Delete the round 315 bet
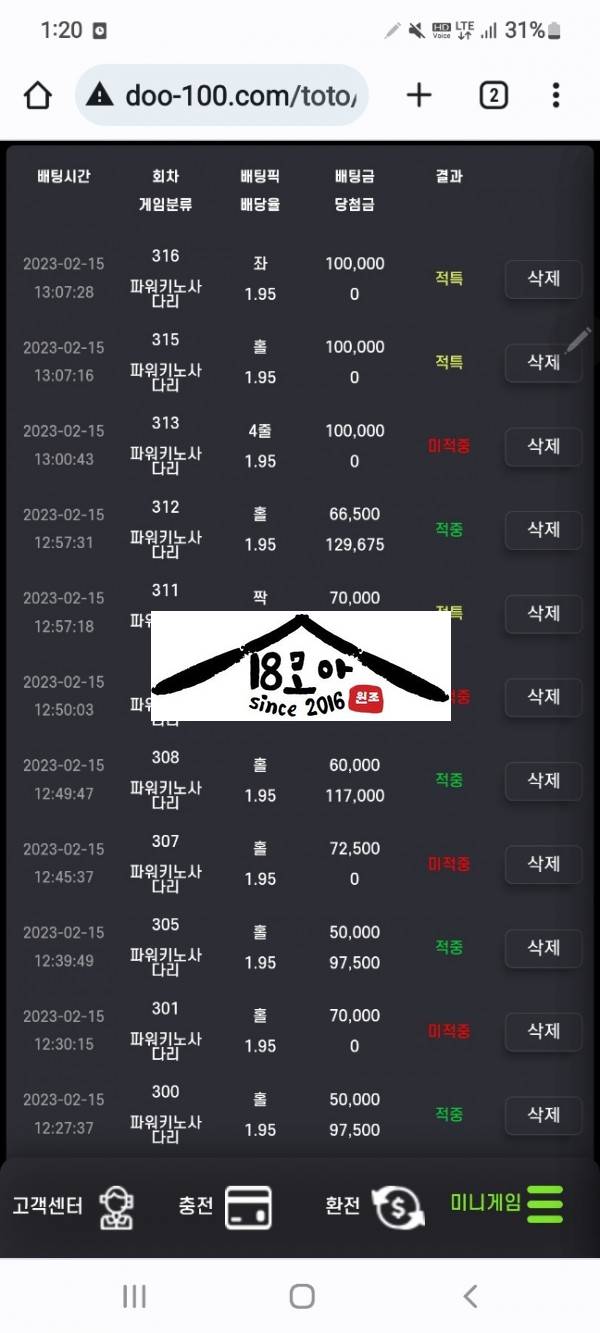 click(543, 362)
